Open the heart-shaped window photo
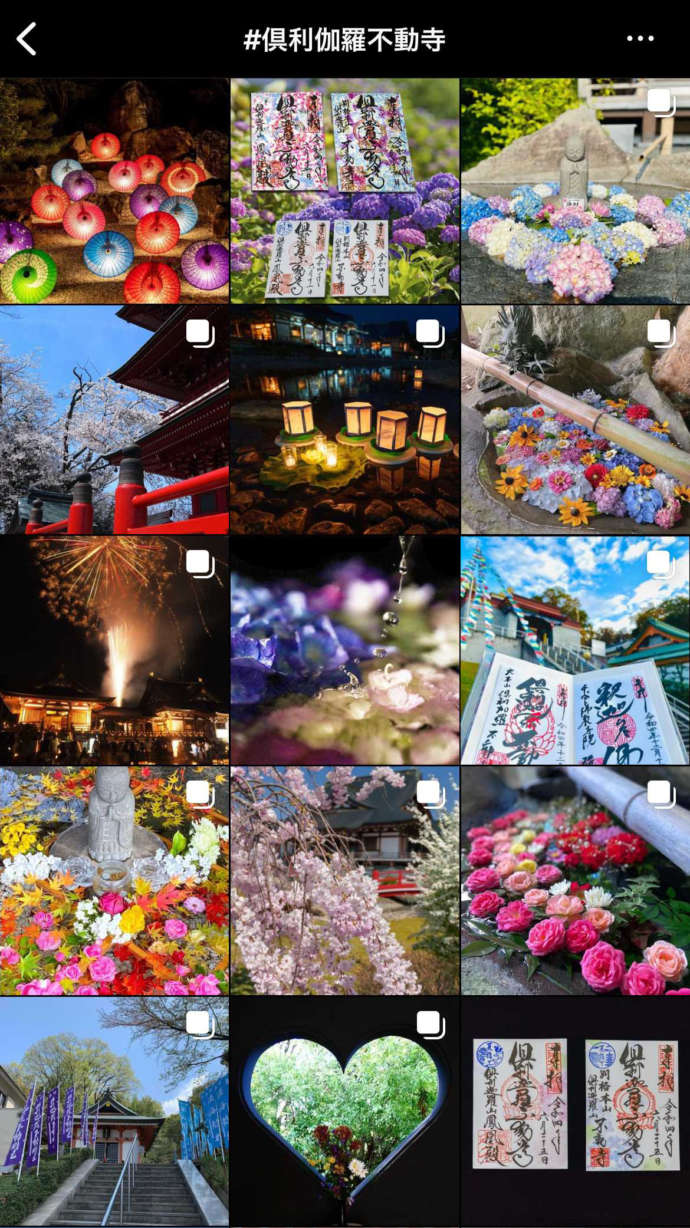Image resolution: width=690 pixels, height=1228 pixels. pyautogui.click(x=345, y=1112)
